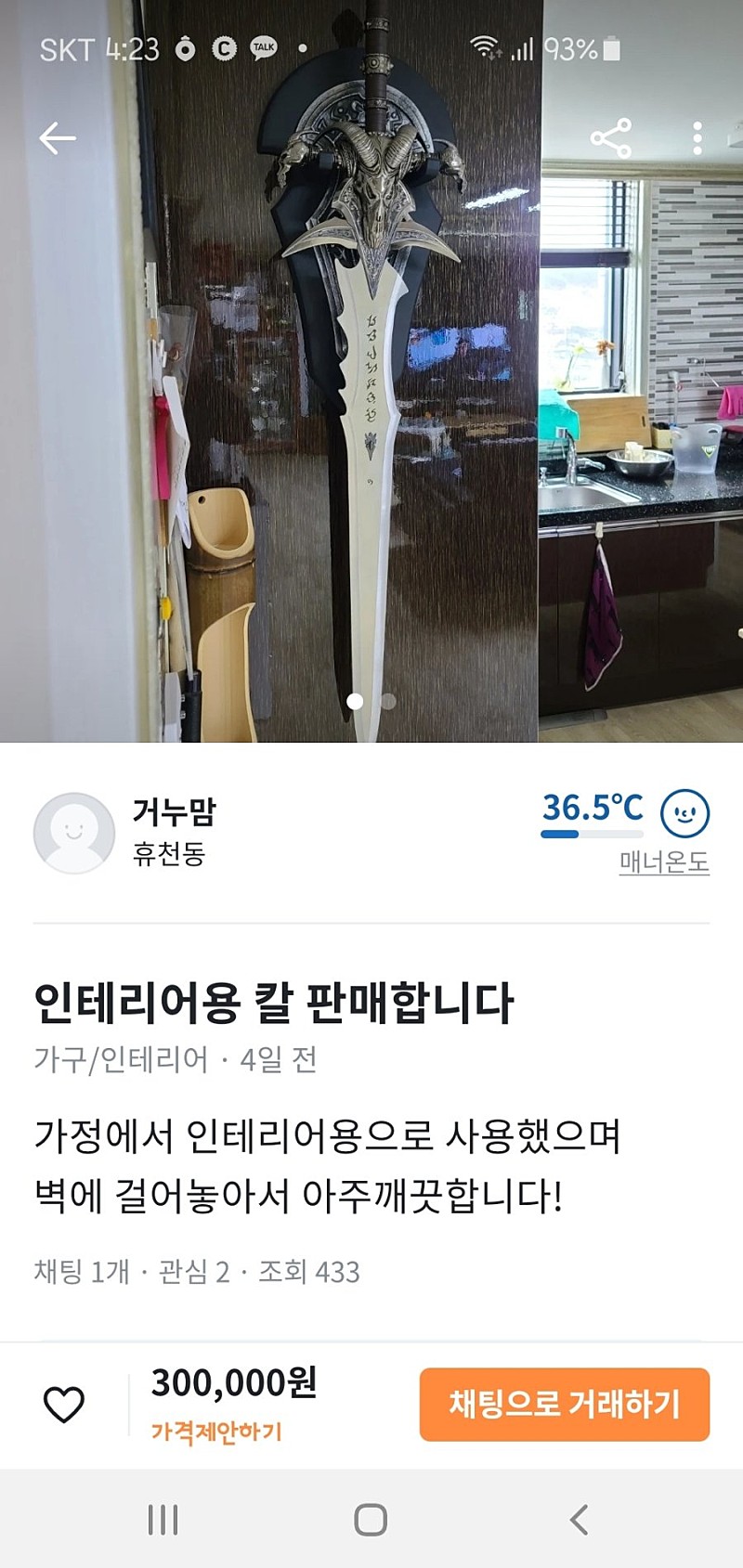The image size is (743, 1568).
Task: Add this listing to favorites with the heart
Action: pos(64,1404)
